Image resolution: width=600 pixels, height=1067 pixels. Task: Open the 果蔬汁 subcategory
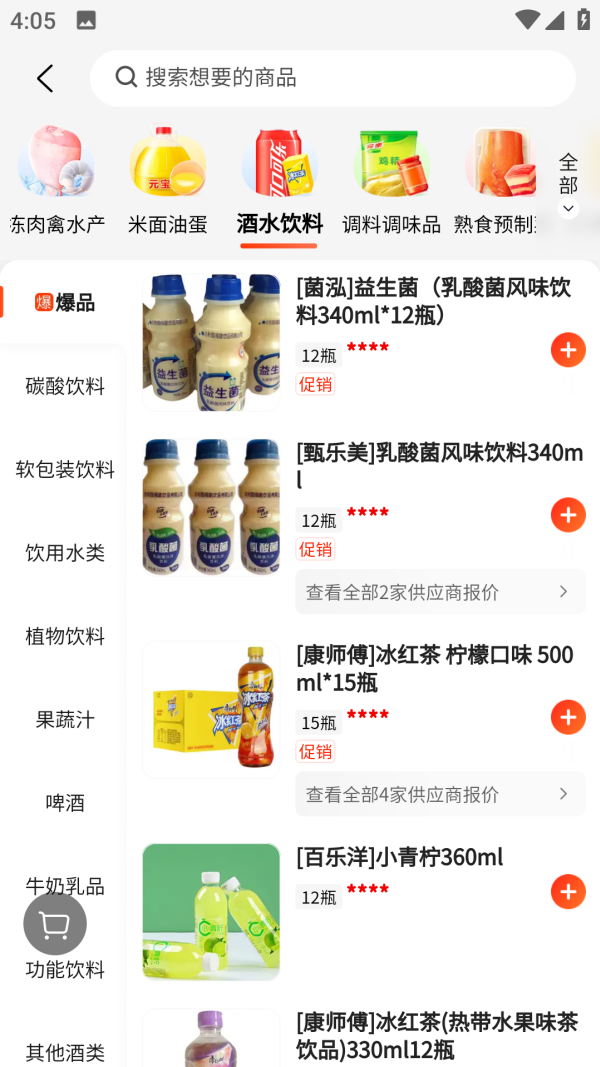[65, 720]
